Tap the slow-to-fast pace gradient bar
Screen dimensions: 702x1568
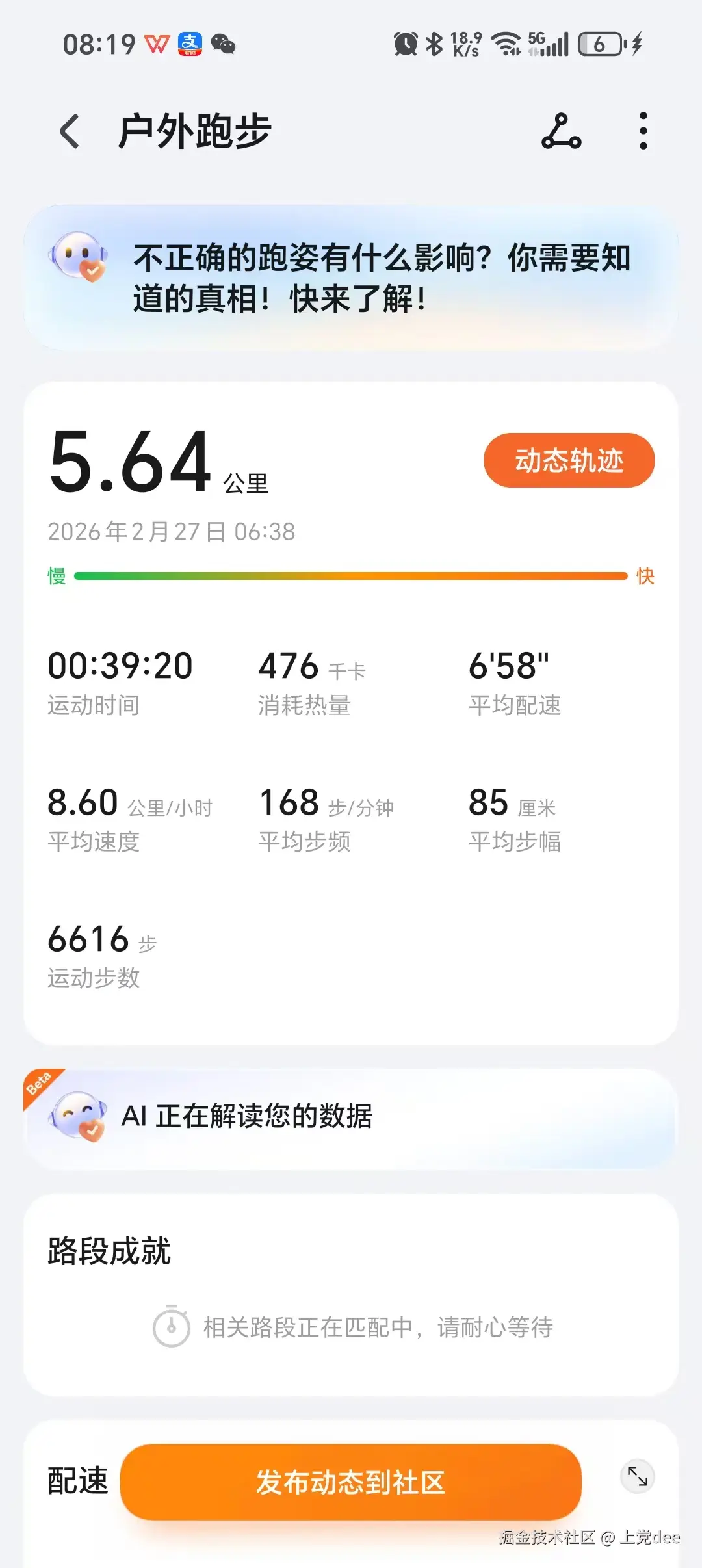pyautogui.click(x=351, y=575)
